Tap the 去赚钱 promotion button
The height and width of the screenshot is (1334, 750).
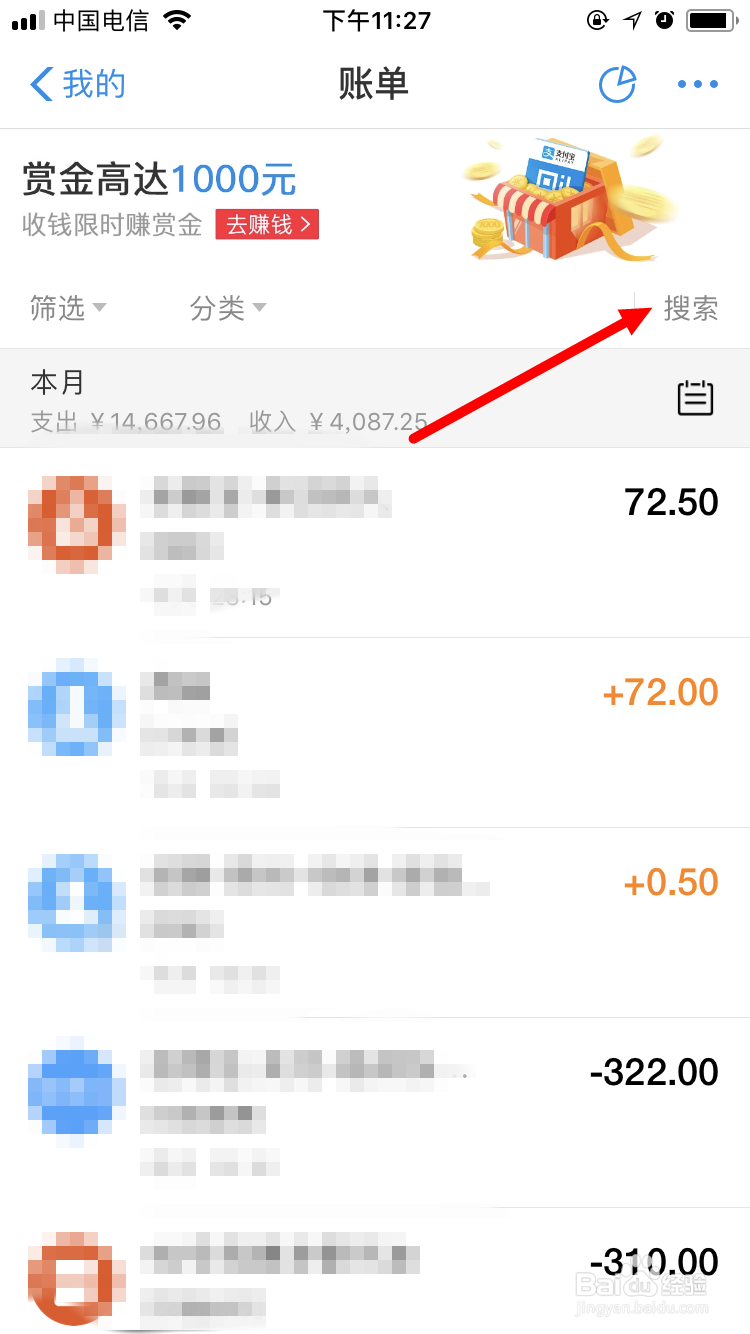pyautogui.click(x=266, y=224)
